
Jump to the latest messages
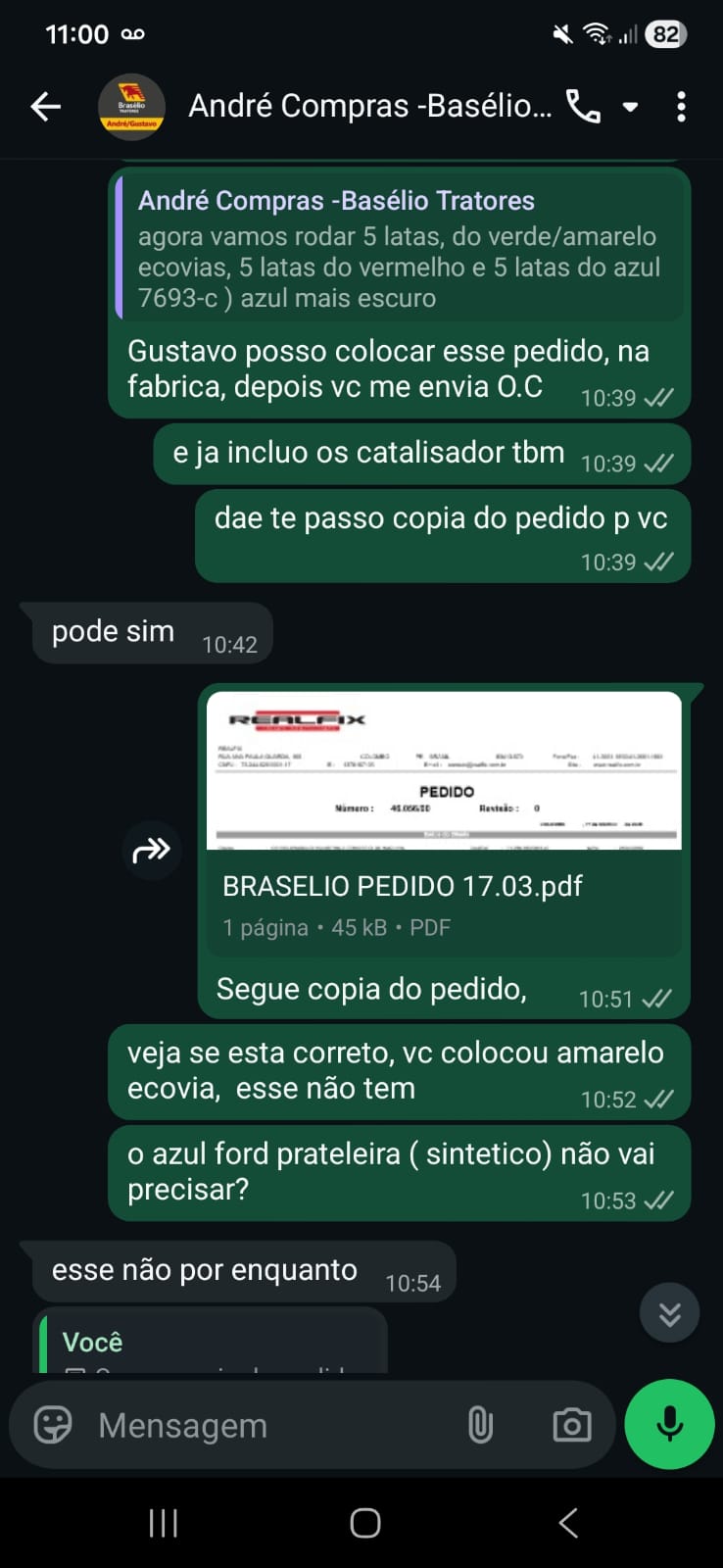coord(669,1313)
